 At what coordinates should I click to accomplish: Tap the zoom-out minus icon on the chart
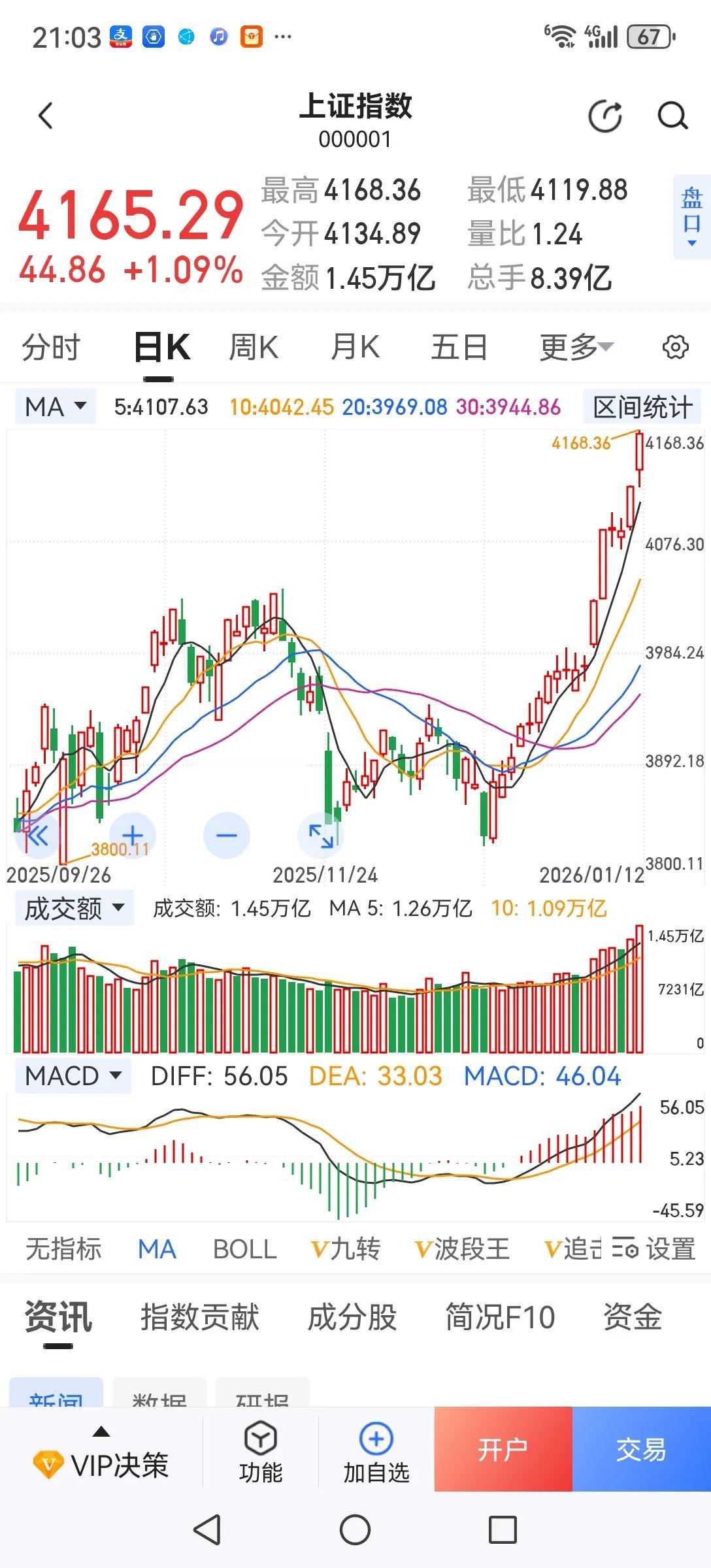[225, 834]
